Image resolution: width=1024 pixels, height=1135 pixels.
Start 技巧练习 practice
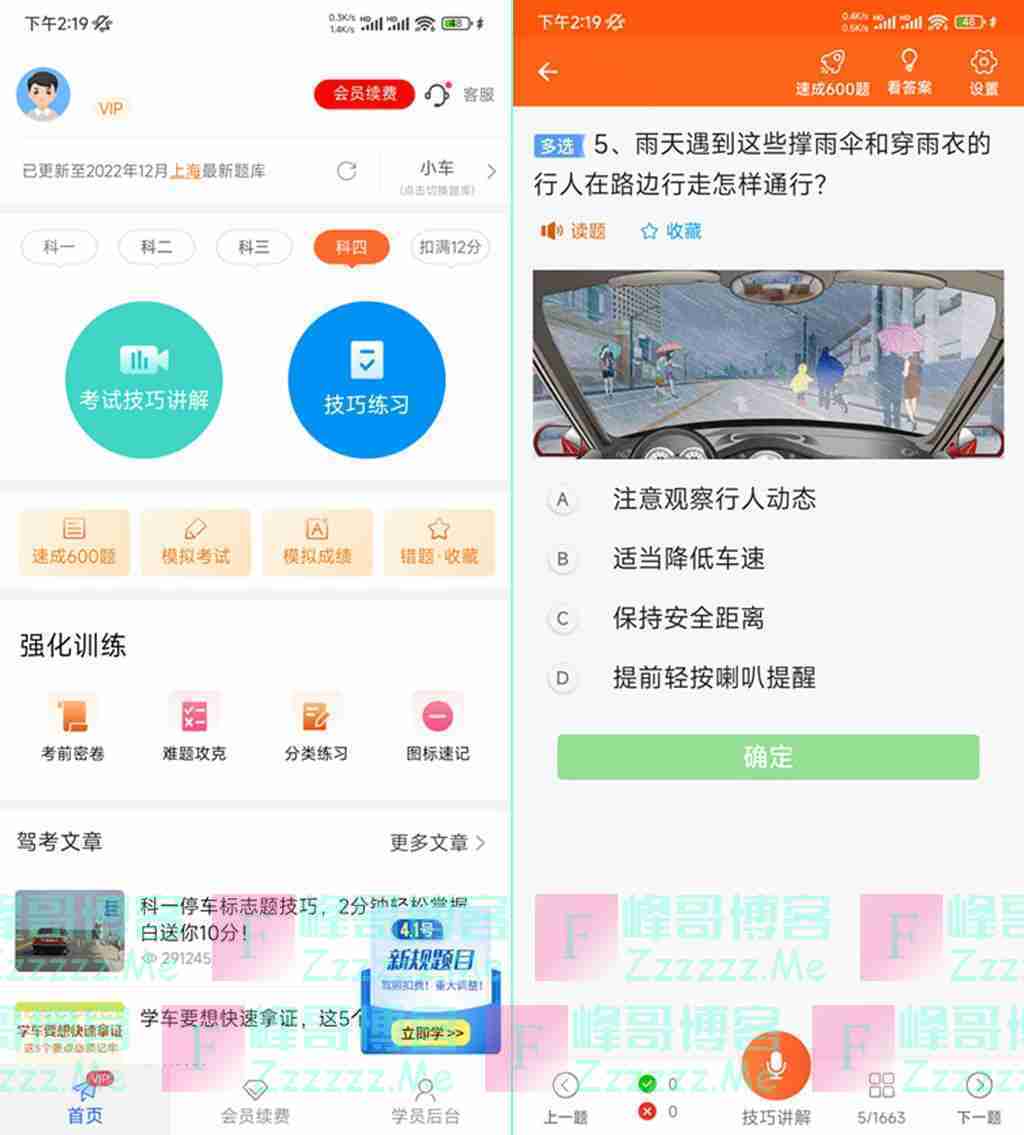click(366, 380)
